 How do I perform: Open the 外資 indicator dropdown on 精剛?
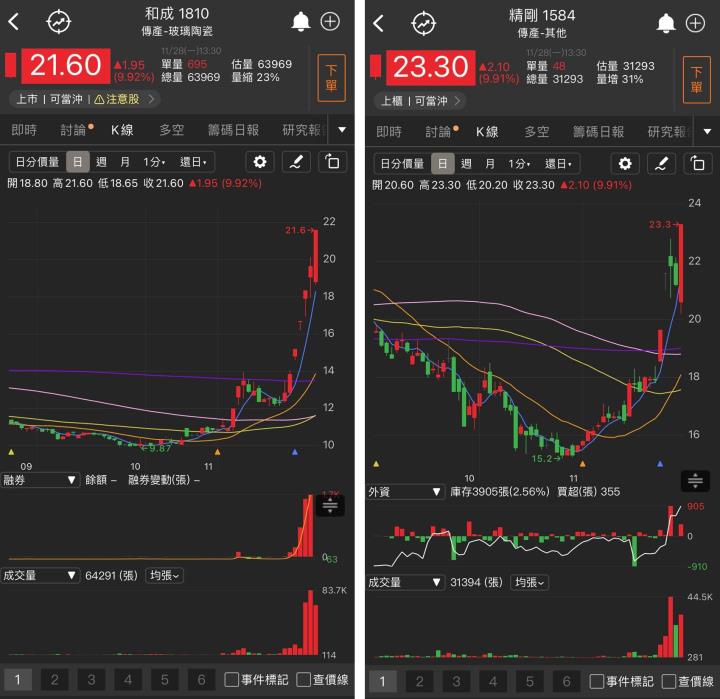tap(407, 492)
